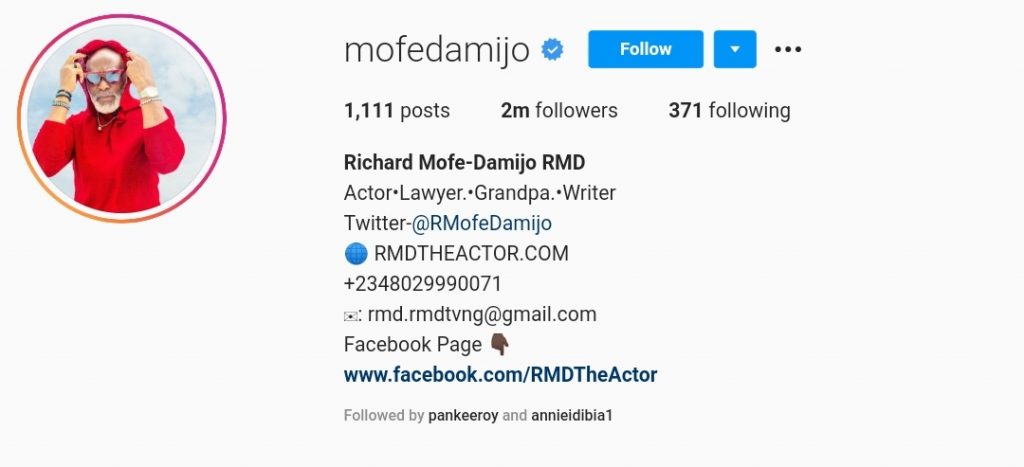This screenshot has width=1024, height=467.
Task: Open annieidibia1's profile from followed by
Action: tap(572, 414)
